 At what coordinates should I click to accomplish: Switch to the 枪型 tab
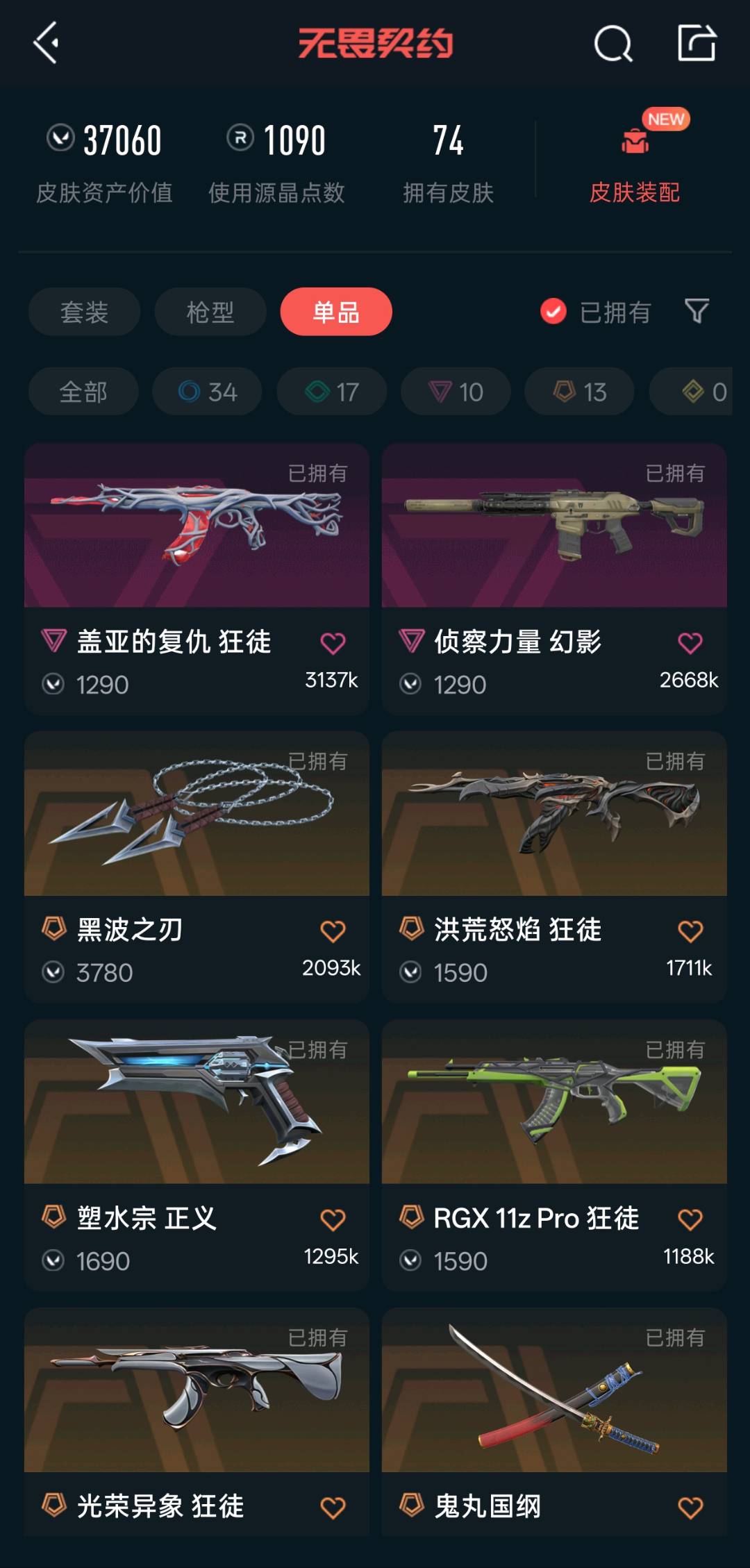(210, 312)
